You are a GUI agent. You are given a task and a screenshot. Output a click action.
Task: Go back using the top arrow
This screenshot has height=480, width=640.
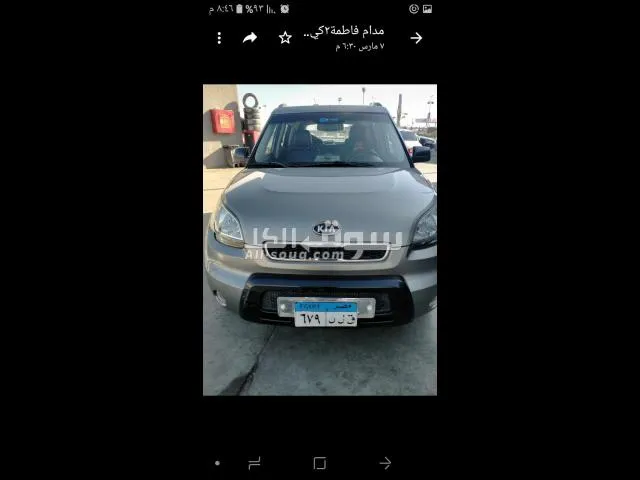point(416,38)
